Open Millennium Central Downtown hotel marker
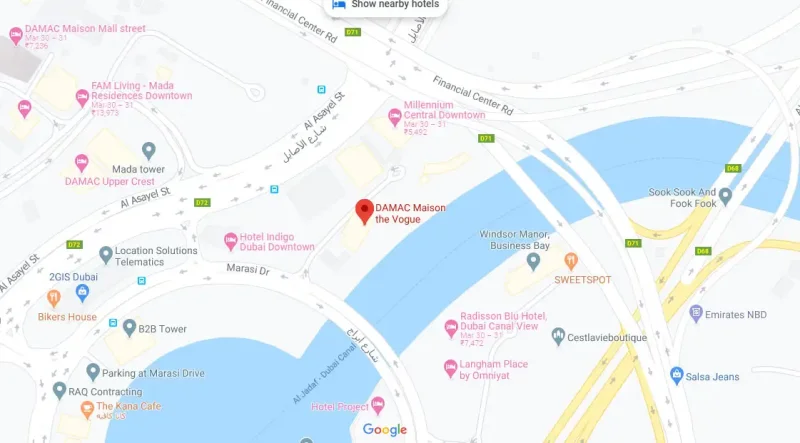 point(394,117)
